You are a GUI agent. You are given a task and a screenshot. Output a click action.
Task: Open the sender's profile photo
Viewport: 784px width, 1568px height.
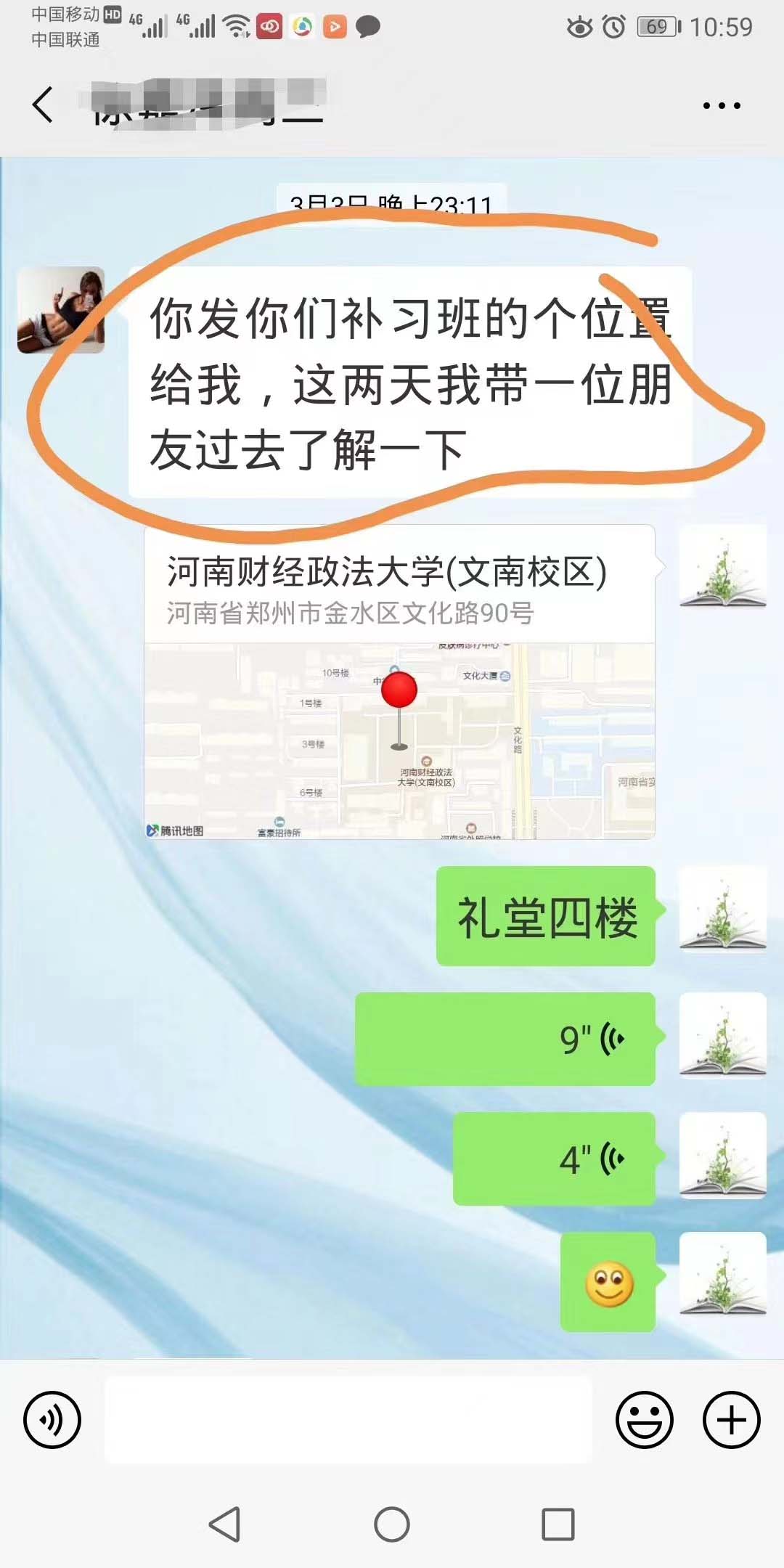[61, 310]
